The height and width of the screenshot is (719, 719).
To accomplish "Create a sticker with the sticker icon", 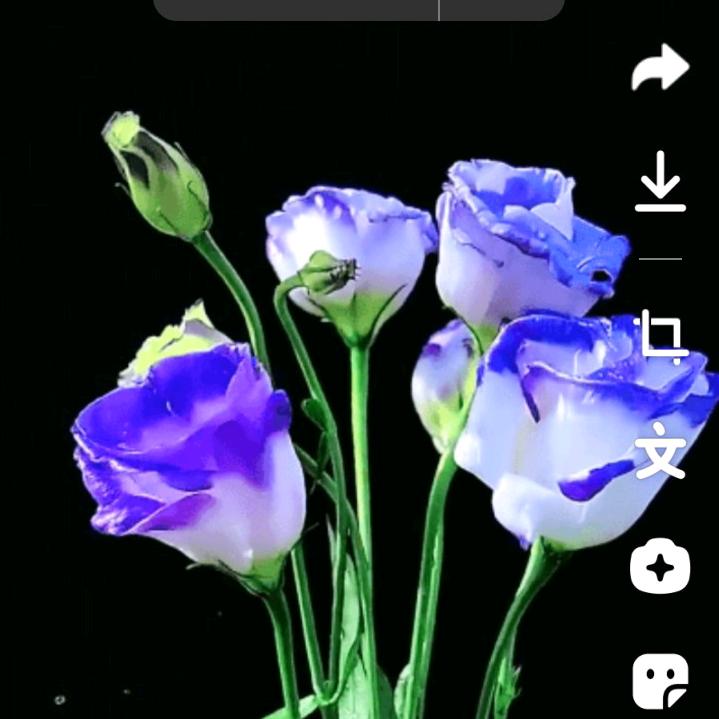I will coord(660,681).
